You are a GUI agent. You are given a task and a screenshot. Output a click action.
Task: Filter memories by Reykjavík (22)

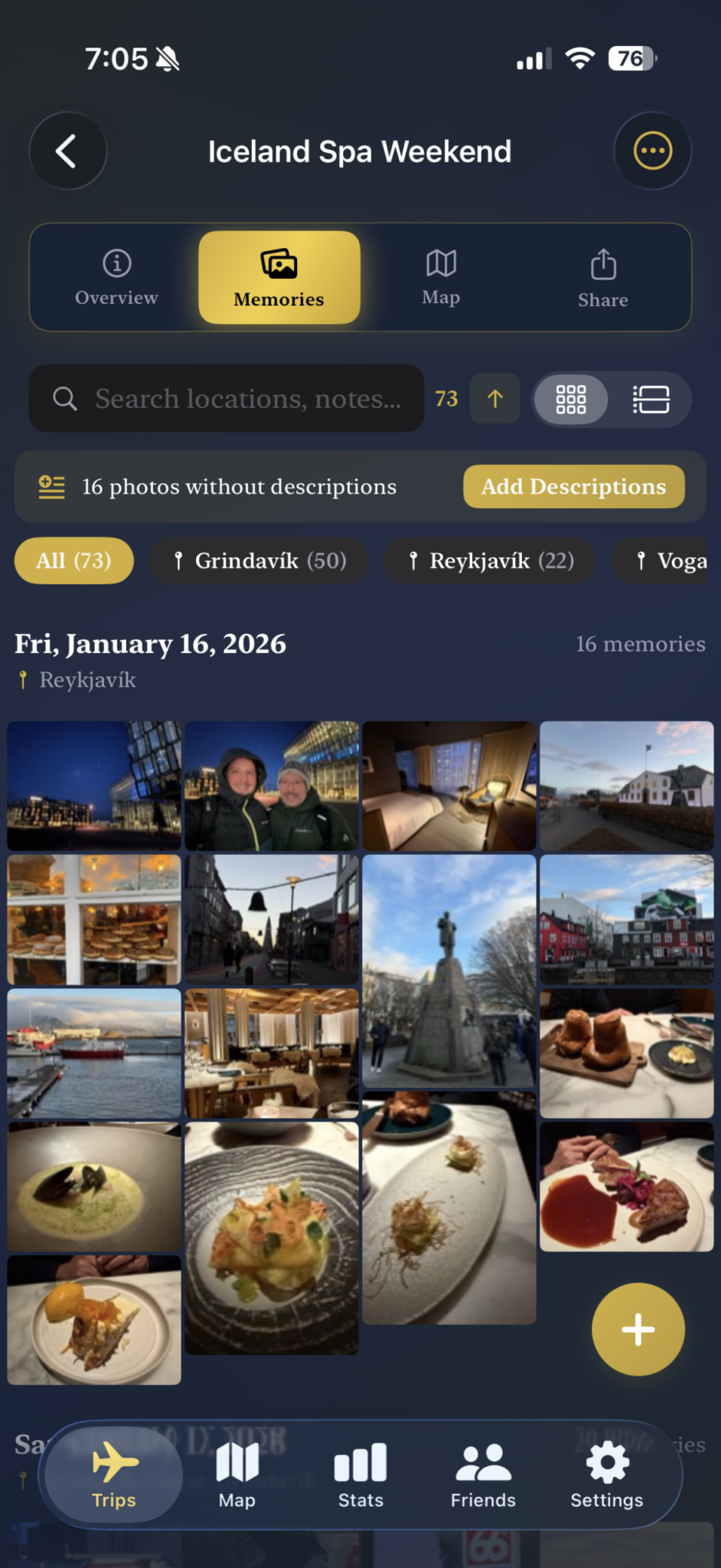click(490, 560)
